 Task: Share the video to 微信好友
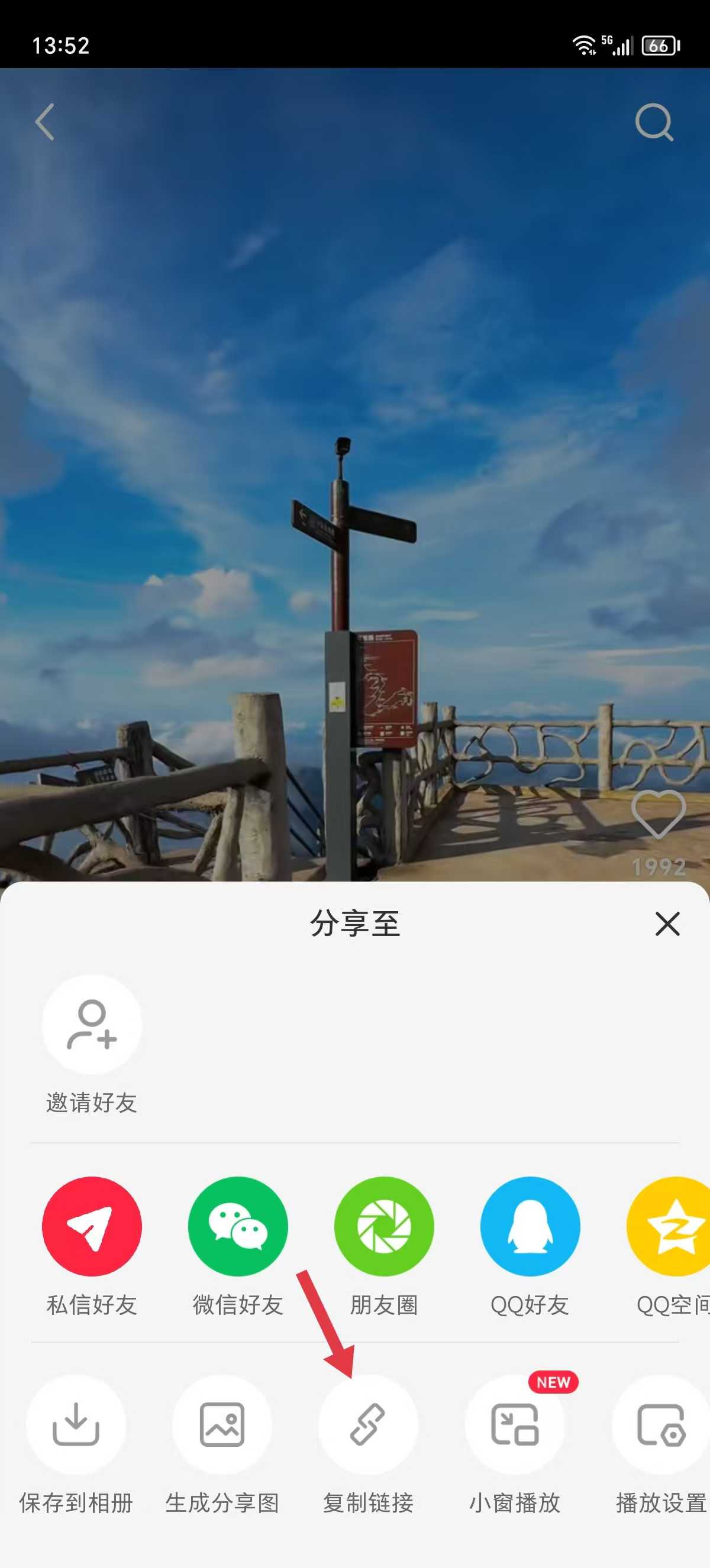pyautogui.click(x=237, y=1226)
